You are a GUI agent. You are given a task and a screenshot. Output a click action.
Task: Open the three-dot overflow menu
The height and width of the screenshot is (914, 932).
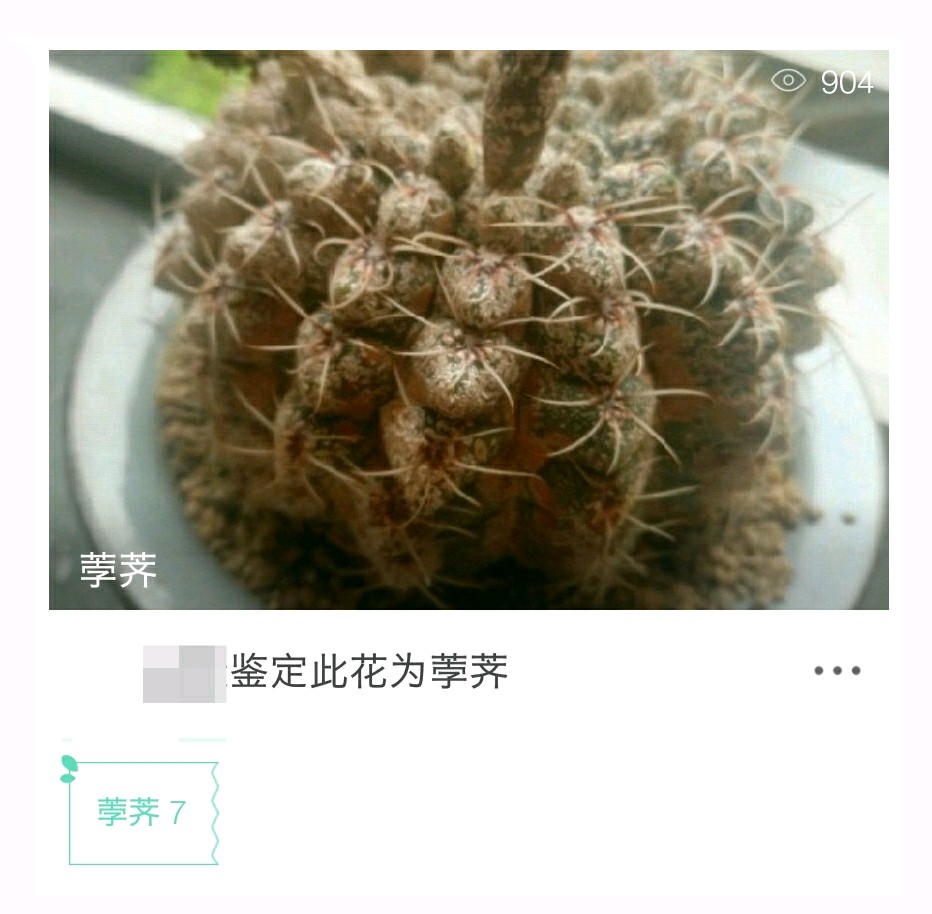(x=837, y=671)
